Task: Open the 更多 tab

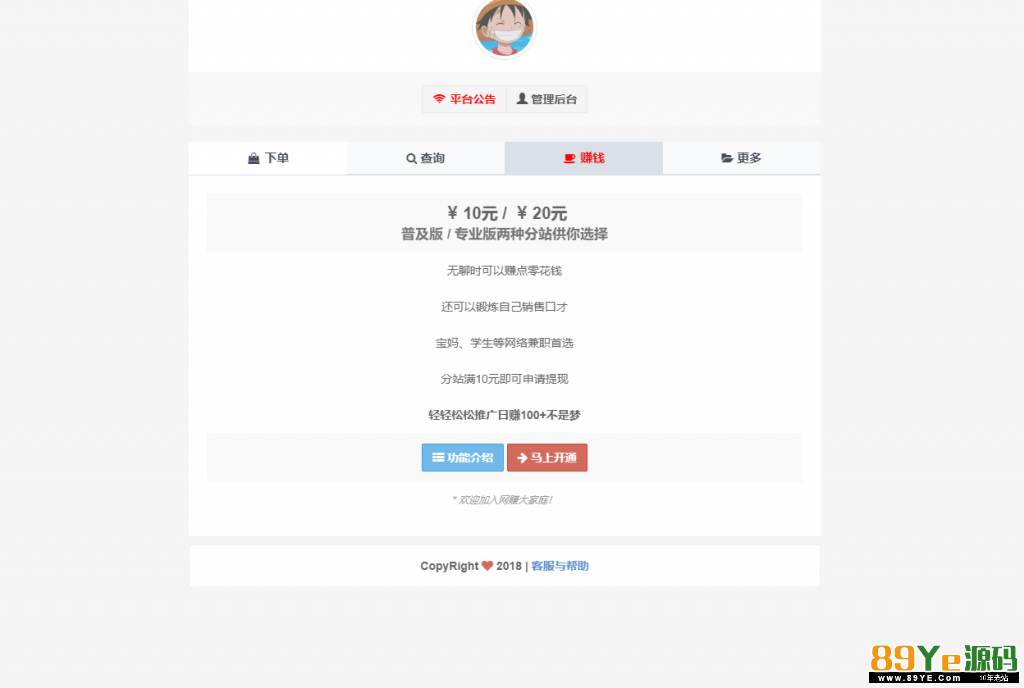Action: [x=741, y=158]
